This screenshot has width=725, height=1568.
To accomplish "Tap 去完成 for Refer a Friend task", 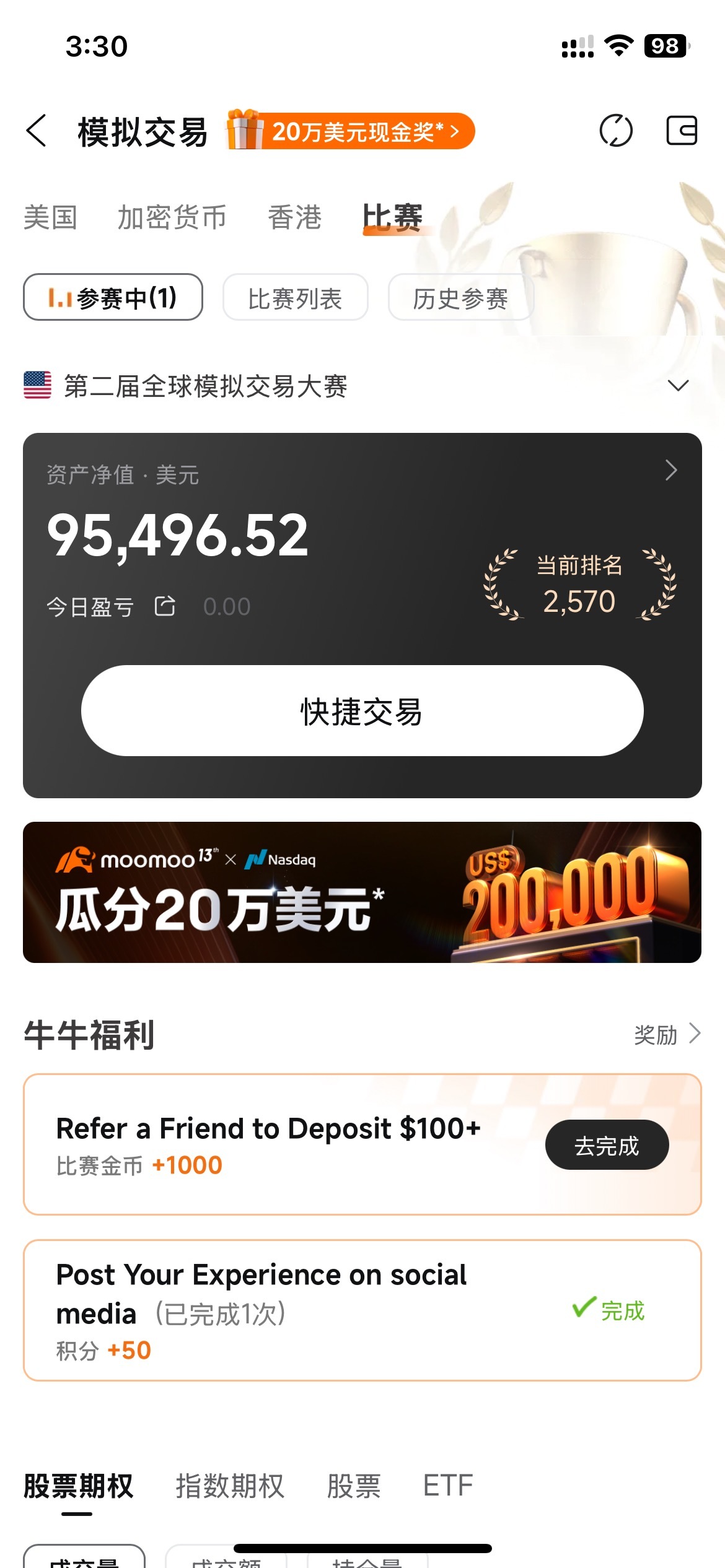I will [x=607, y=1145].
